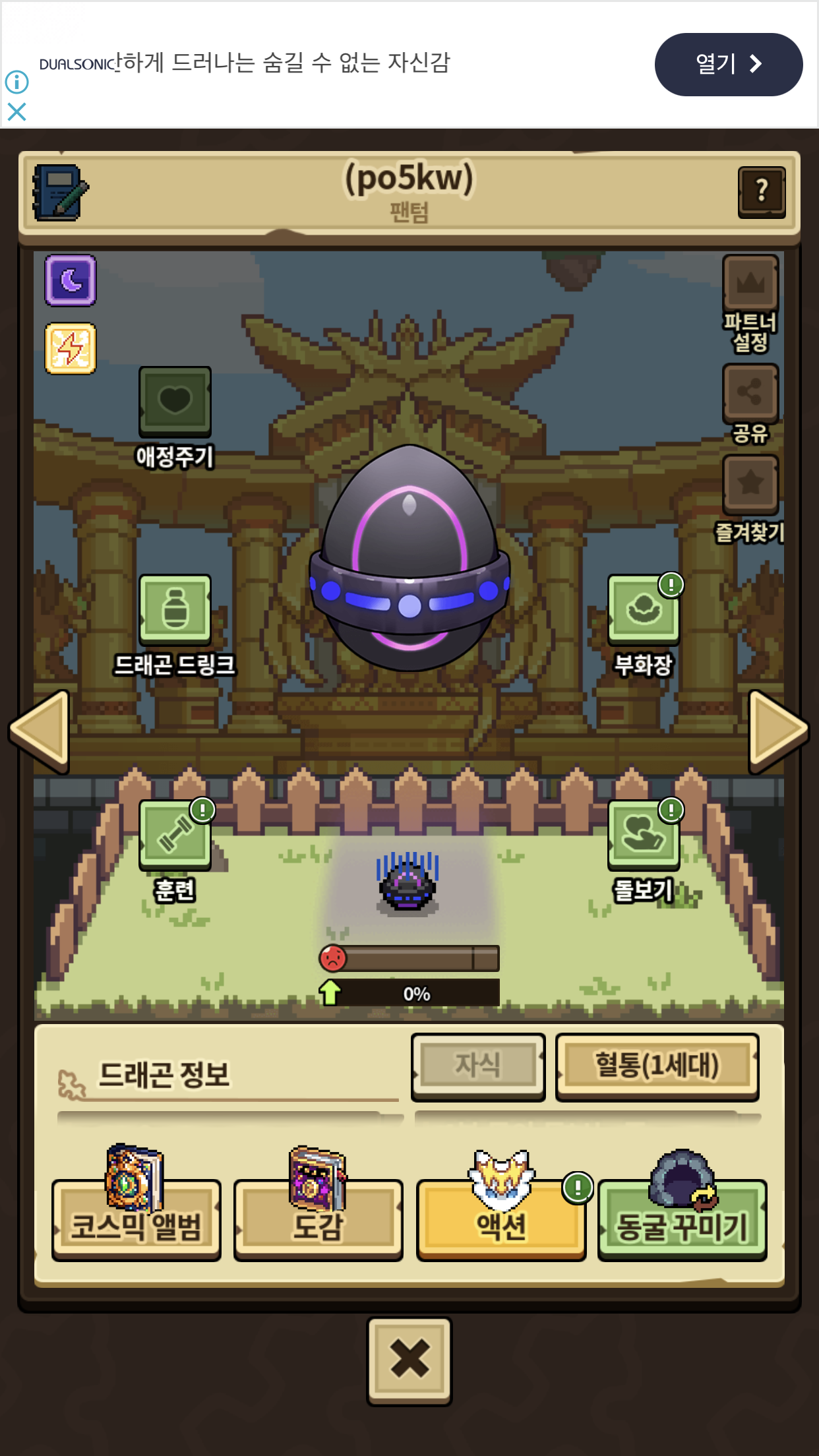Open 드래곤 드링크 potion button
The height and width of the screenshot is (1456, 819).
(175, 610)
